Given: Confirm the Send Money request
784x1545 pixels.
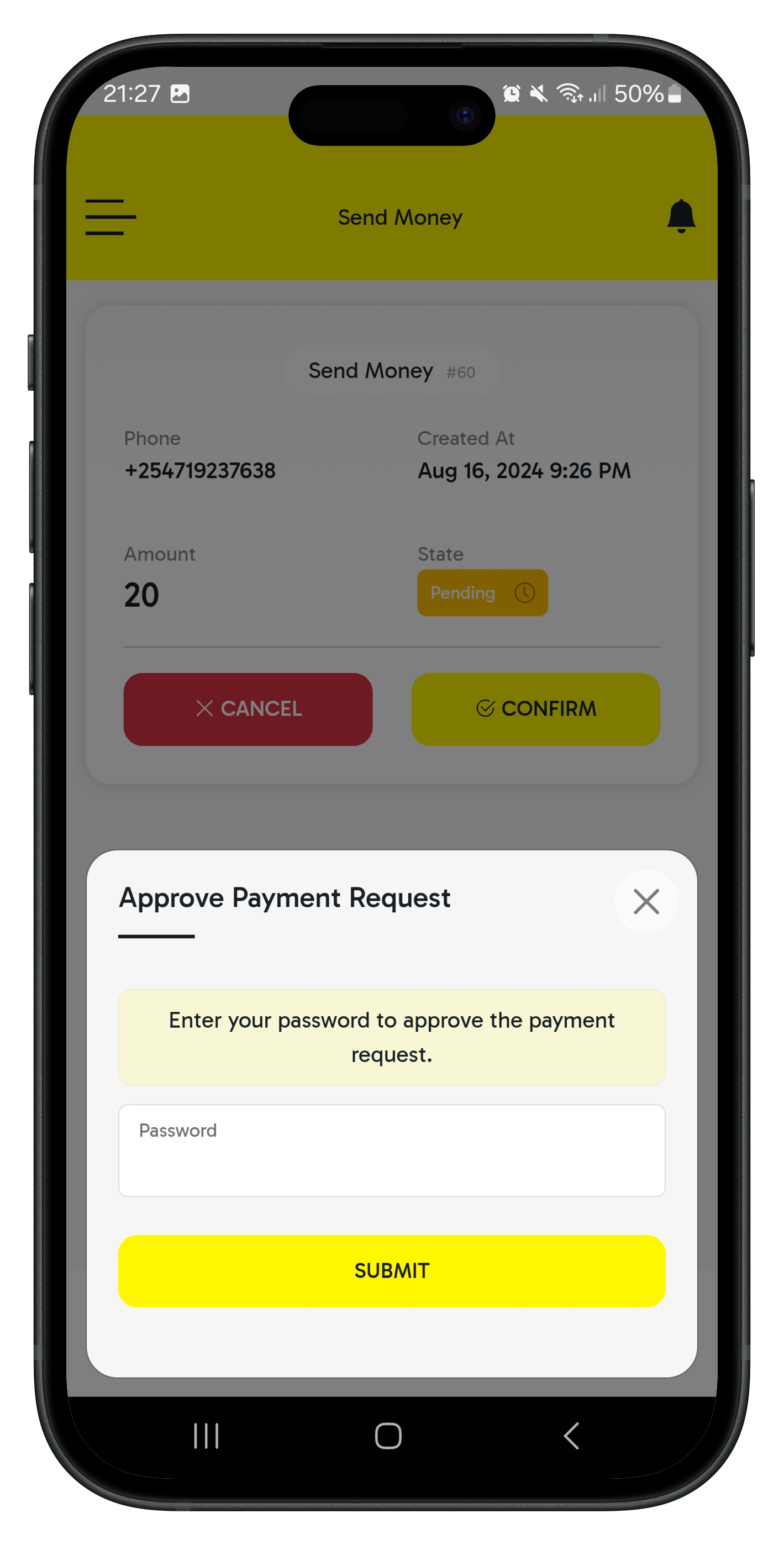Looking at the screenshot, I should pos(536,709).
